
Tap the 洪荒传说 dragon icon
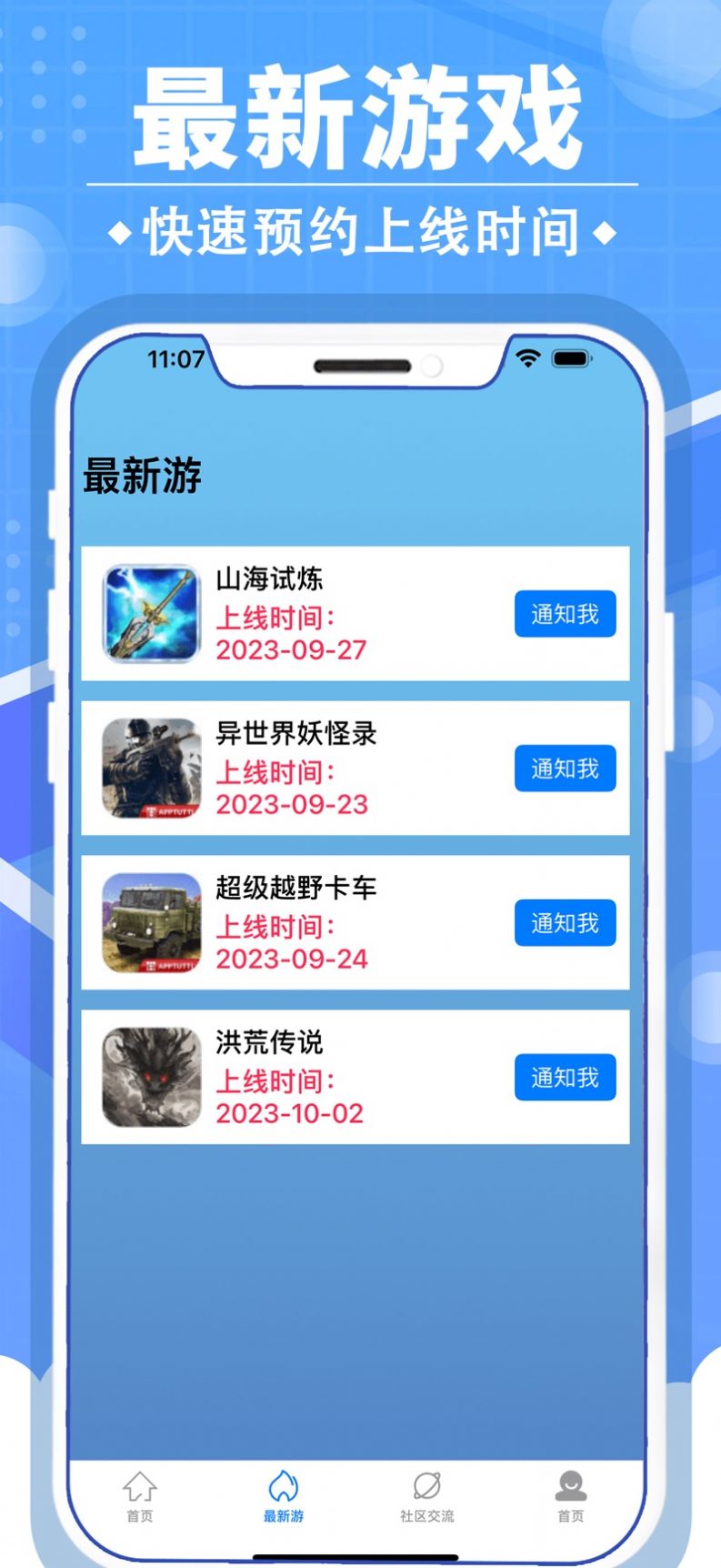(x=151, y=1077)
